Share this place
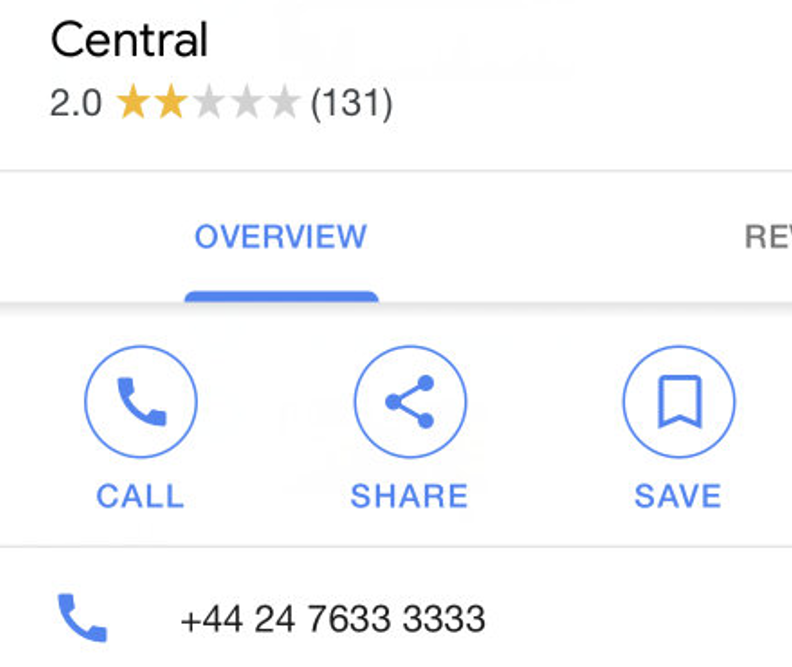The height and width of the screenshot is (667, 792). 410,402
